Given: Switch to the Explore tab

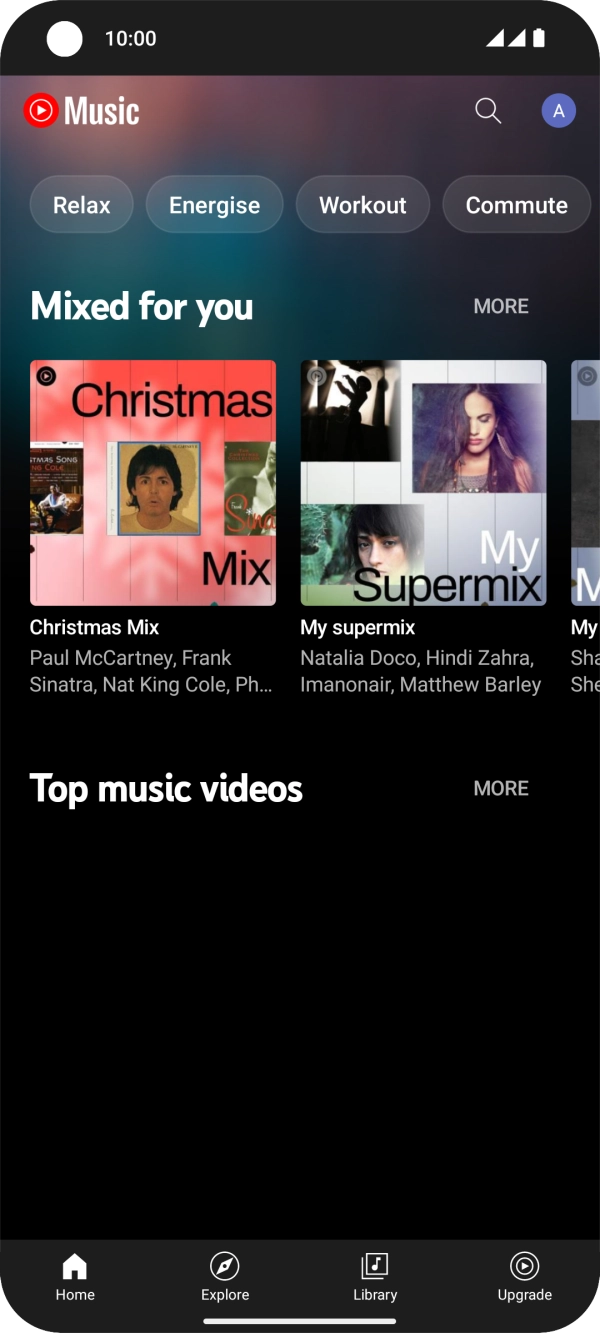Looking at the screenshot, I should (x=225, y=1278).
